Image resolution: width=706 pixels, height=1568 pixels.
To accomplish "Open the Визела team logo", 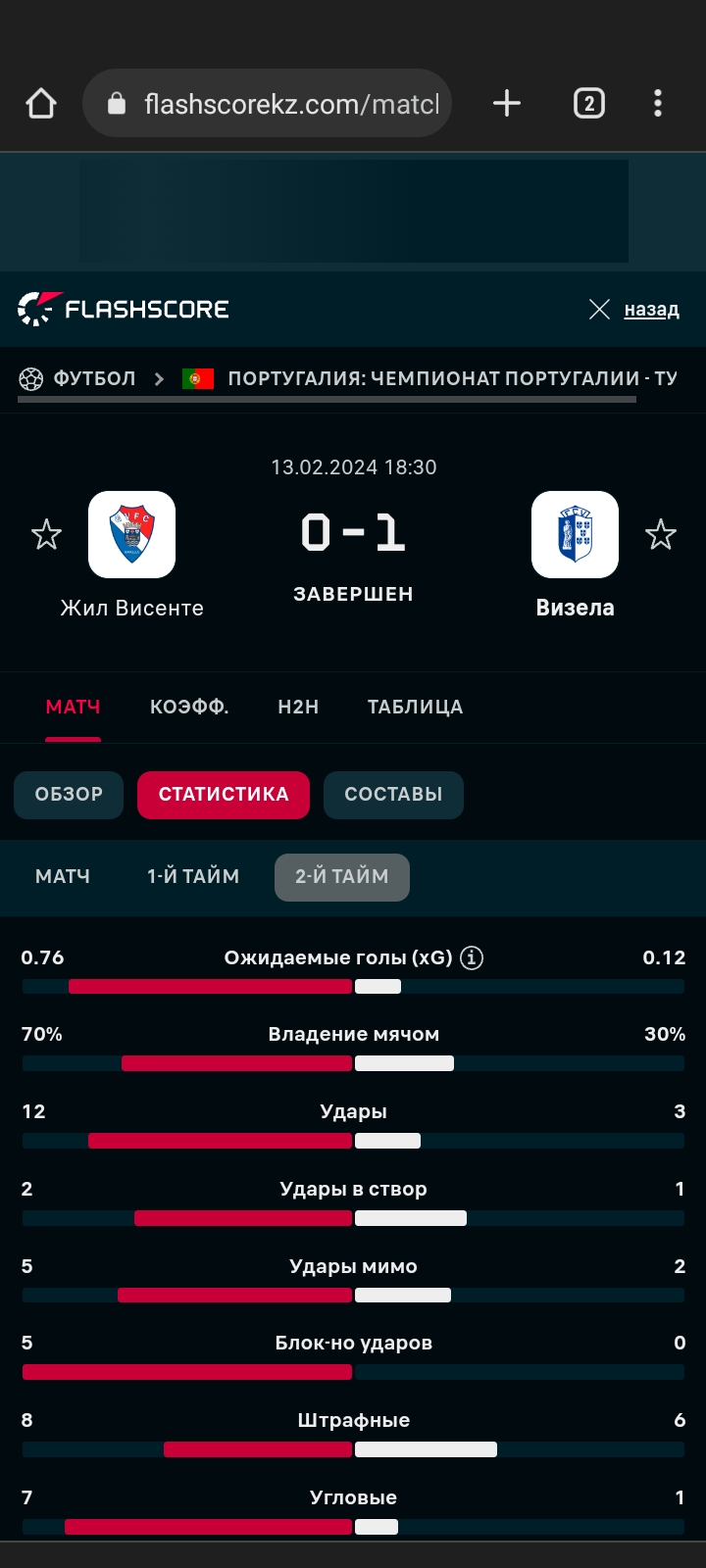I will click(575, 535).
